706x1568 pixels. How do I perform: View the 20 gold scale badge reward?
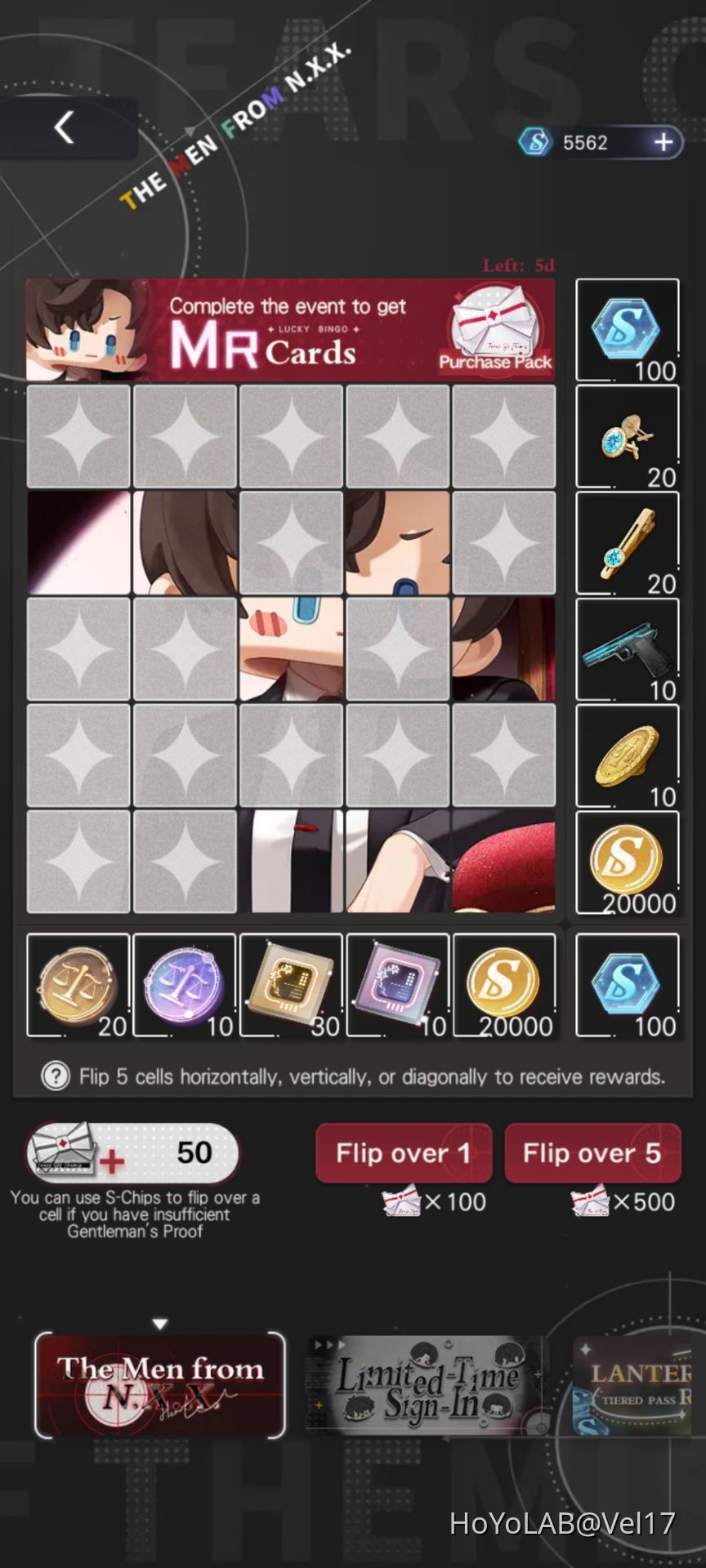tap(78, 986)
